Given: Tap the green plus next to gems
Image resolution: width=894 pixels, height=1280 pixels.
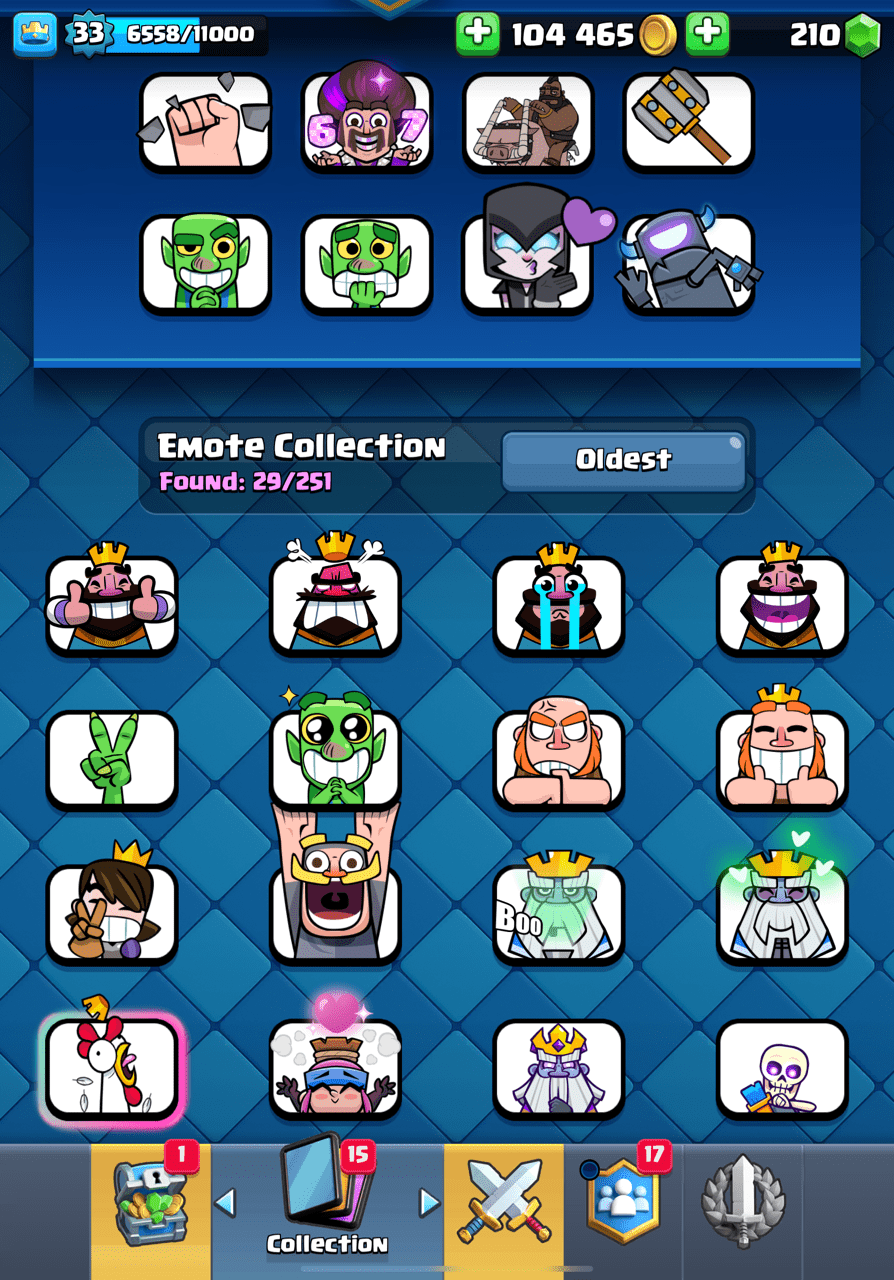Looking at the screenshot, I should click(707, 34).
